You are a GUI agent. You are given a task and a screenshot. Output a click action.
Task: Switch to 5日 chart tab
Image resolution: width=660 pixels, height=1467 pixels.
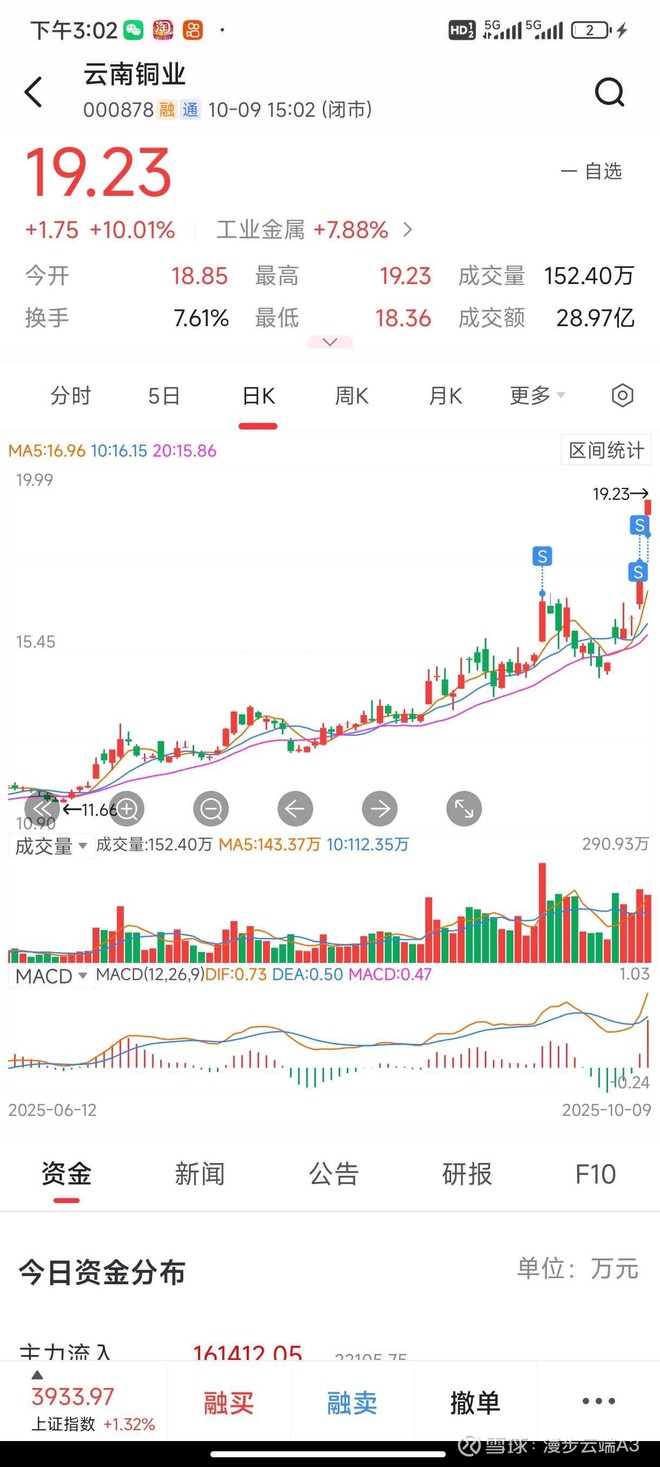[164, 396]
